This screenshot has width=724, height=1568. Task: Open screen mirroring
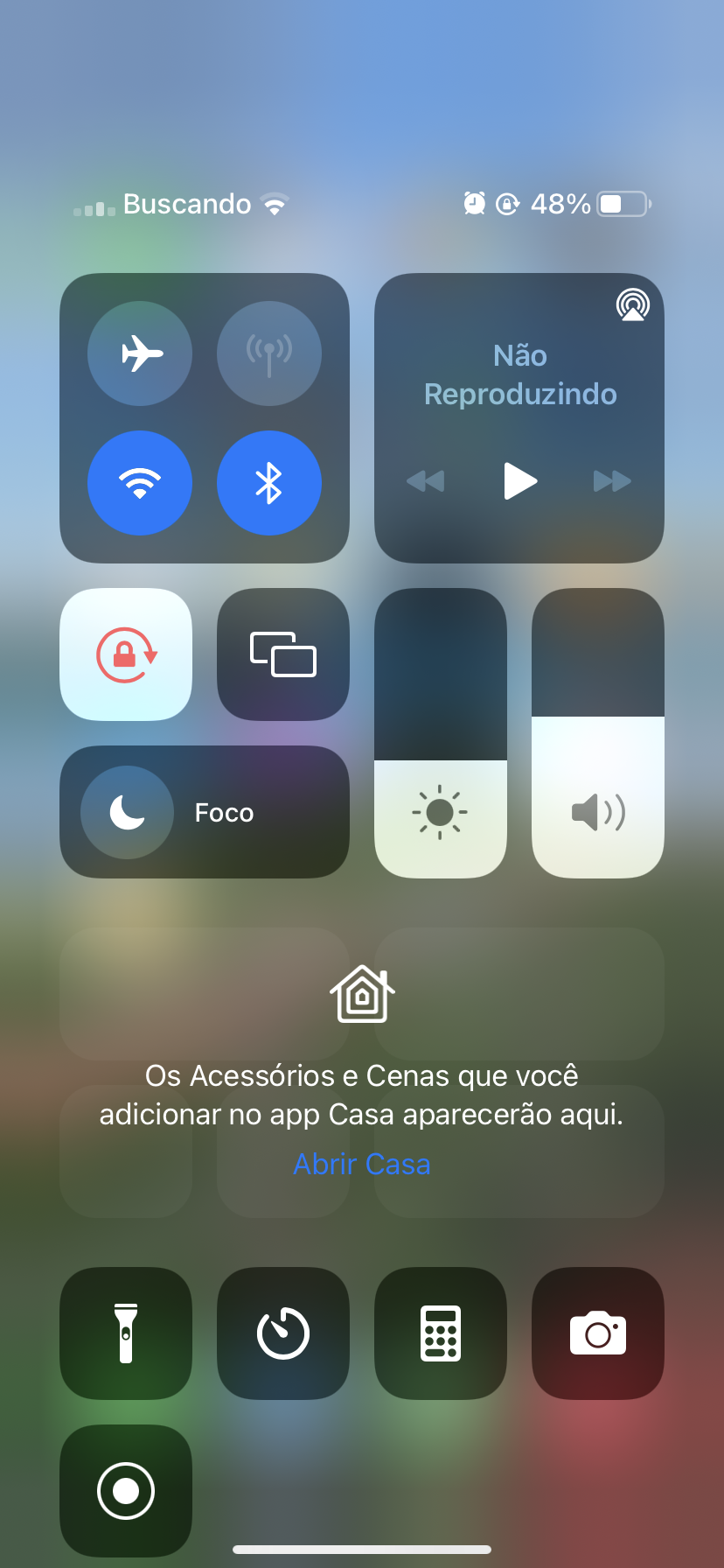(283, 654)
